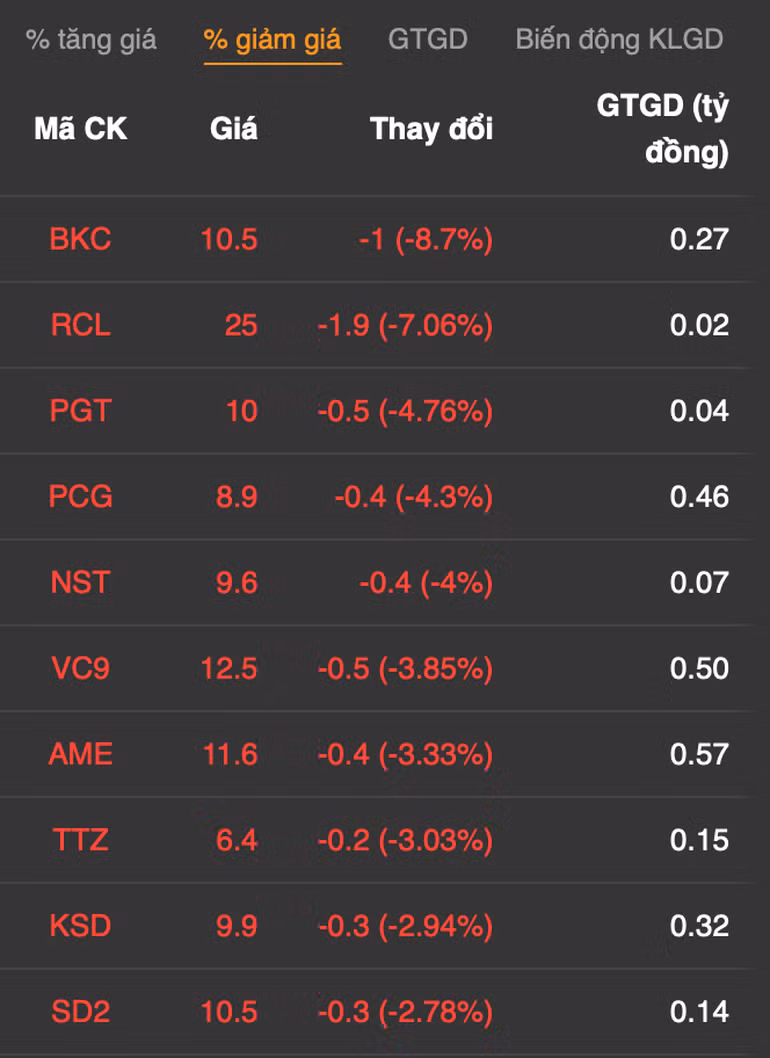Viewport: 770px width, 1058px height.
Task: View details for VC9 stock
Action: (80, 669)
